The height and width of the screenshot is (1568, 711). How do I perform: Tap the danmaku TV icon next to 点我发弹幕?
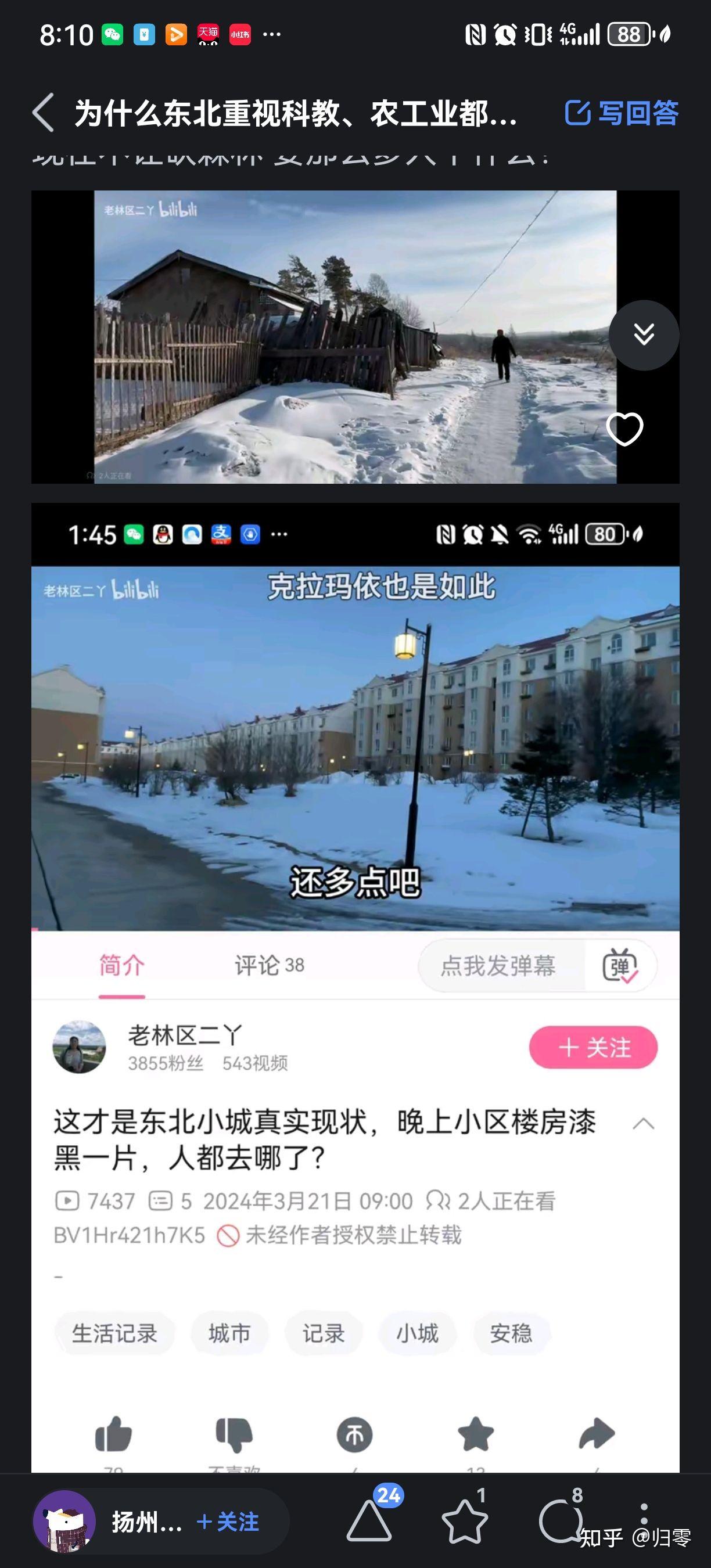coord(622,967)
